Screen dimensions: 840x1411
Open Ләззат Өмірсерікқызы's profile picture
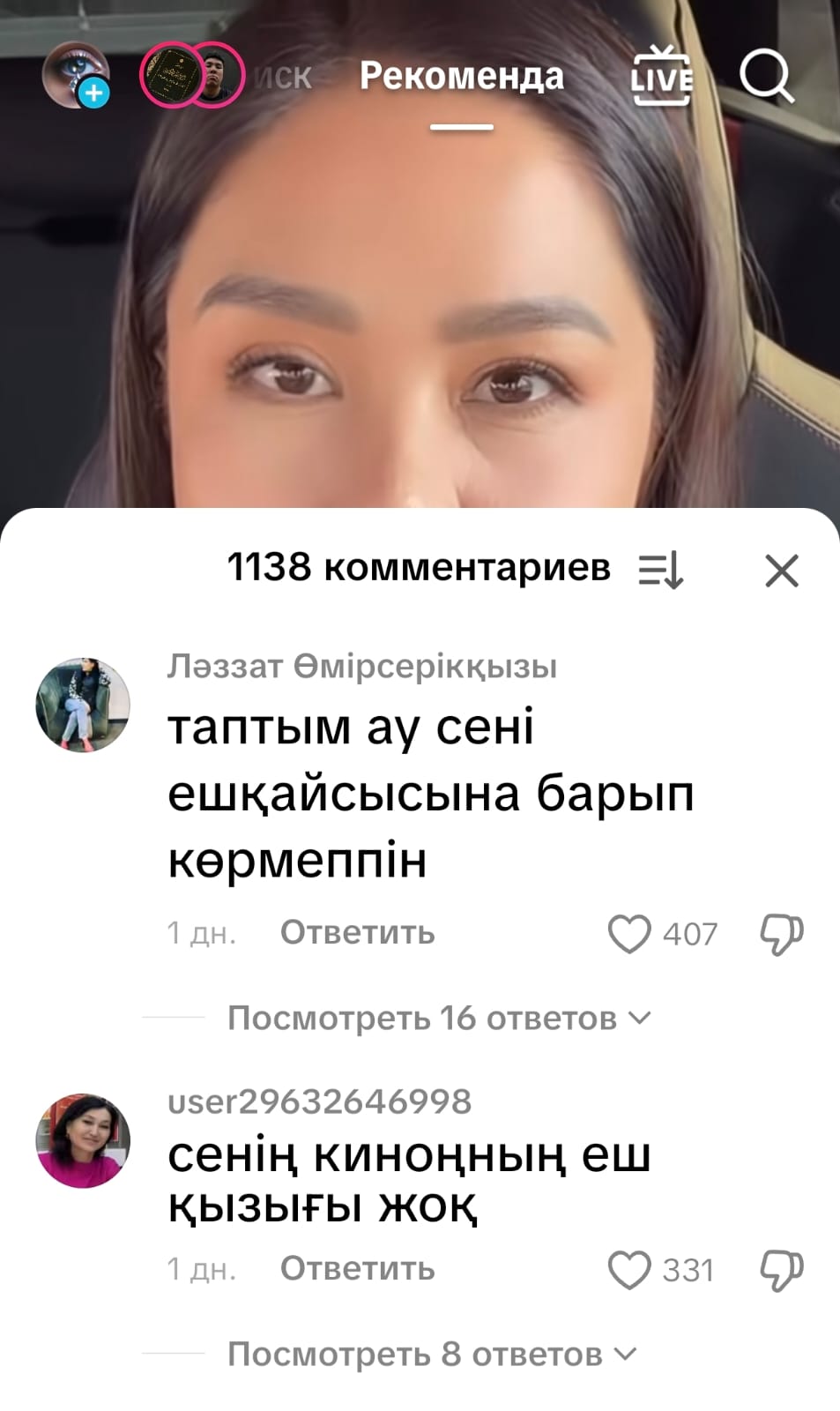pyautogui.click(x=83, y=705)
